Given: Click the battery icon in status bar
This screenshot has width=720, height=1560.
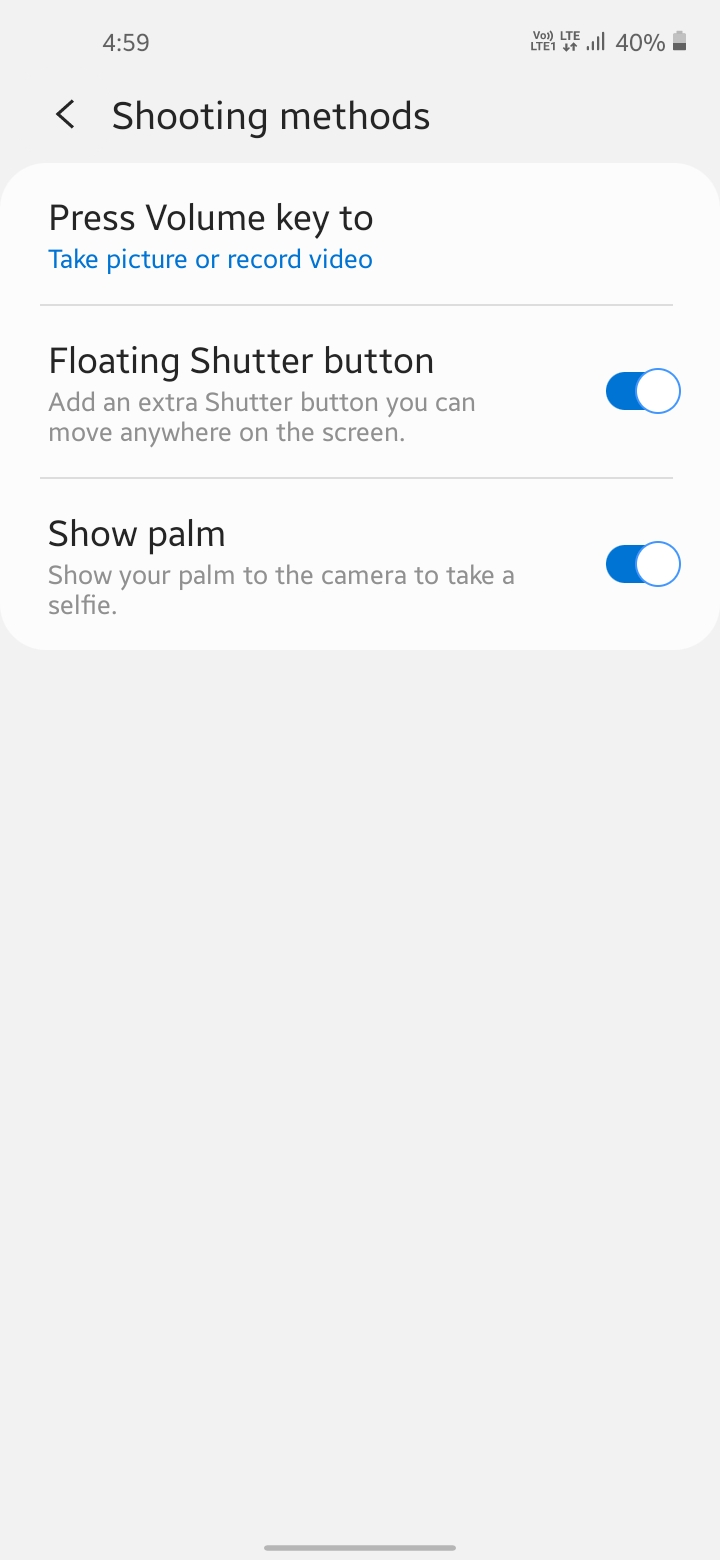Looking at the screenshot, I should [x=678, y=41].
